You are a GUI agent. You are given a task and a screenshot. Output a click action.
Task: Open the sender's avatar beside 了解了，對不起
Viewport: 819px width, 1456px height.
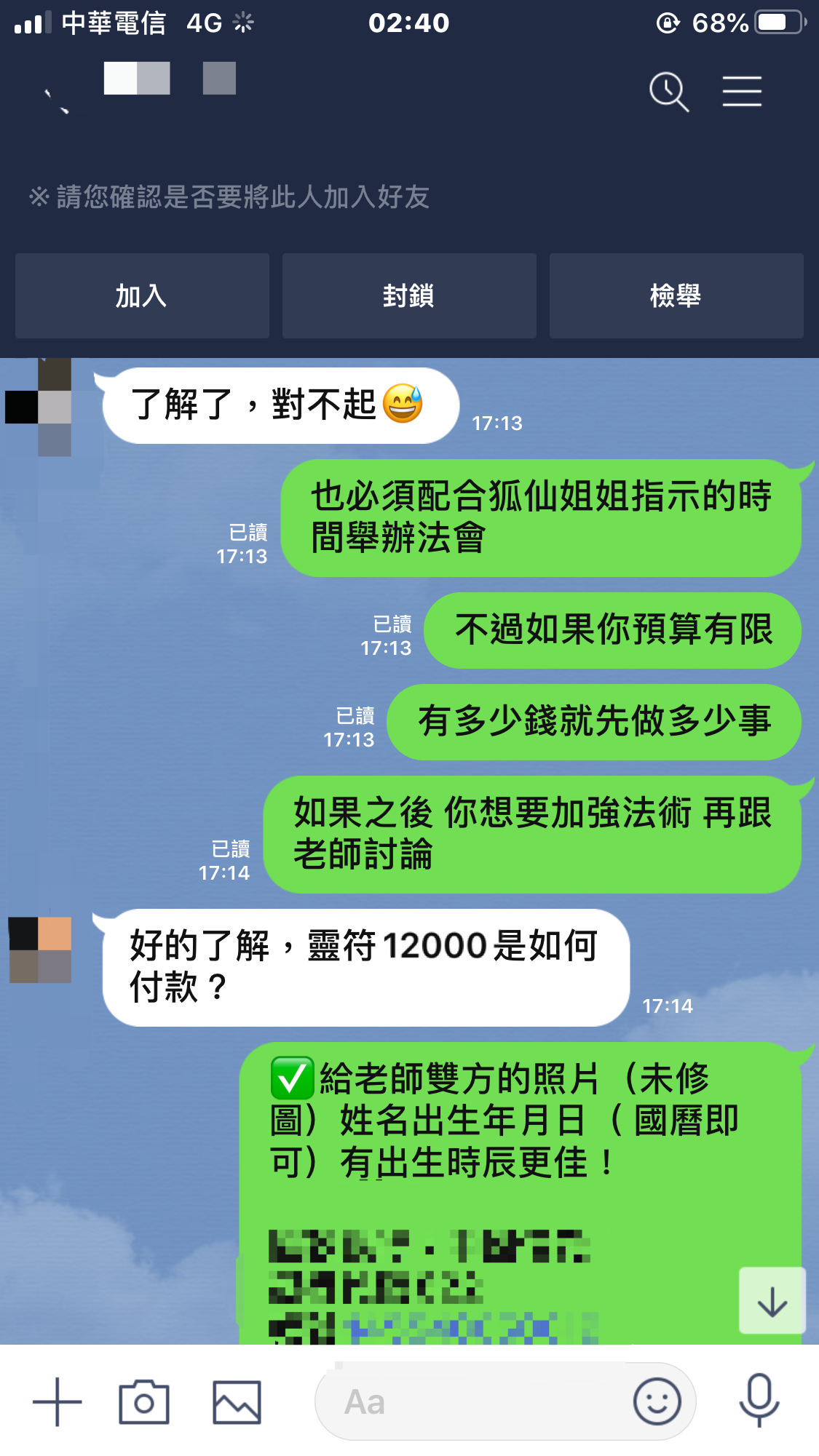(x=39, y=407)
